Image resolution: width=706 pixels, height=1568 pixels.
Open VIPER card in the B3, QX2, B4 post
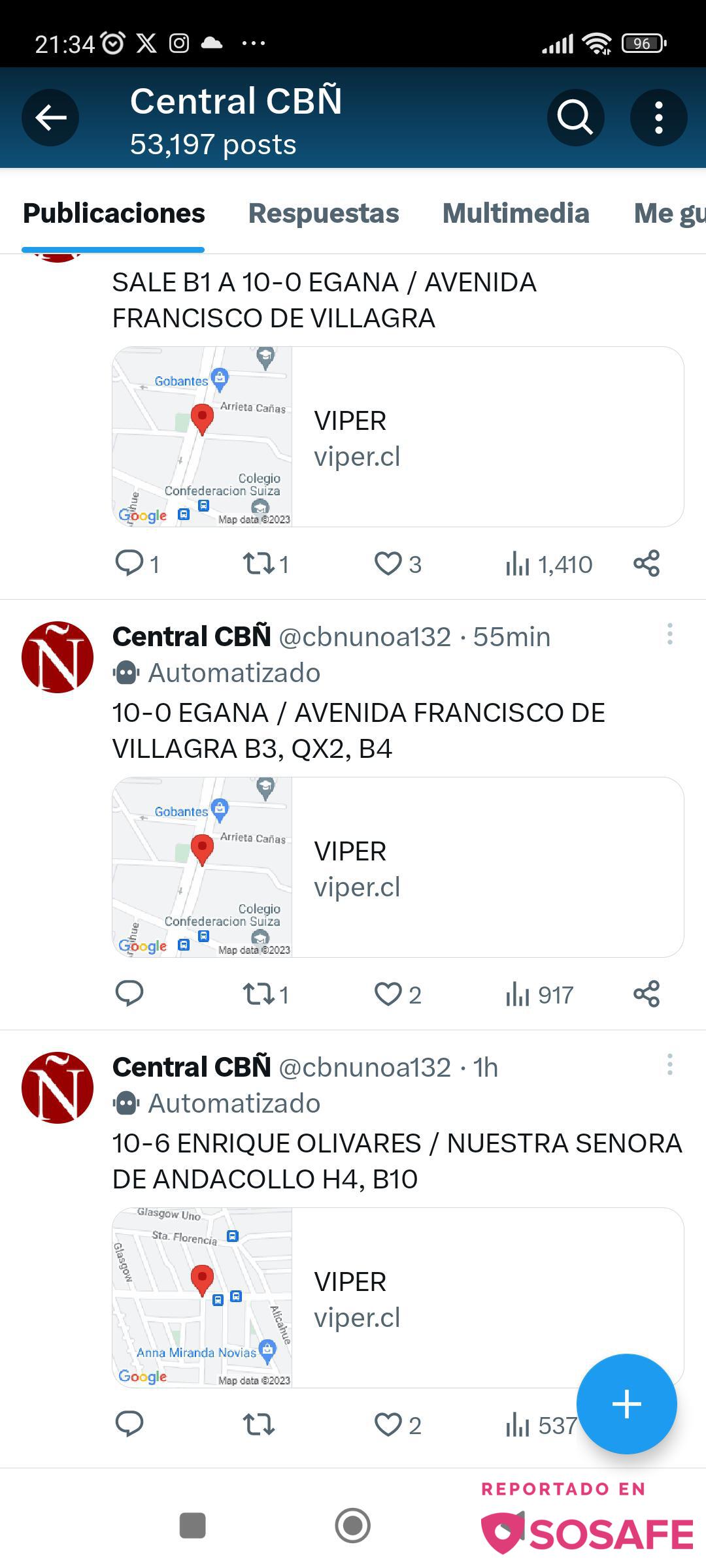click(398, 867)
